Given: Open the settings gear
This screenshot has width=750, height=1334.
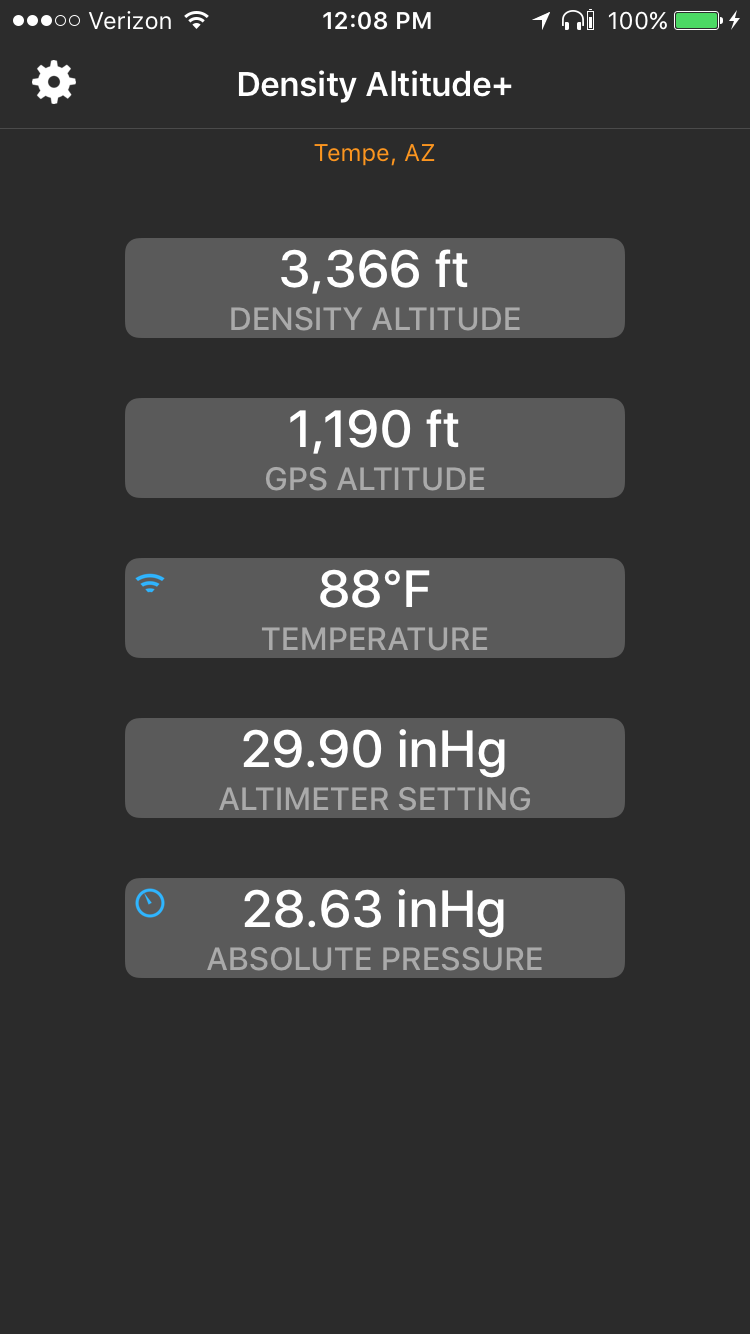Looking at the screenshot, I should pos(54,82).
